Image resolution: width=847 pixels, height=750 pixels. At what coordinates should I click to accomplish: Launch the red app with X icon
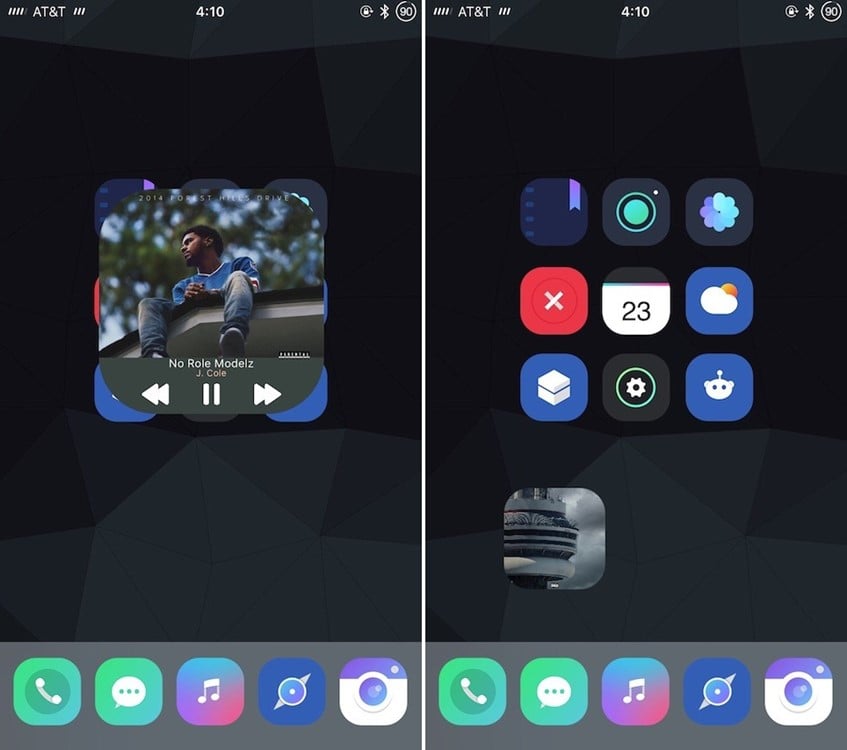click(554, 300)
